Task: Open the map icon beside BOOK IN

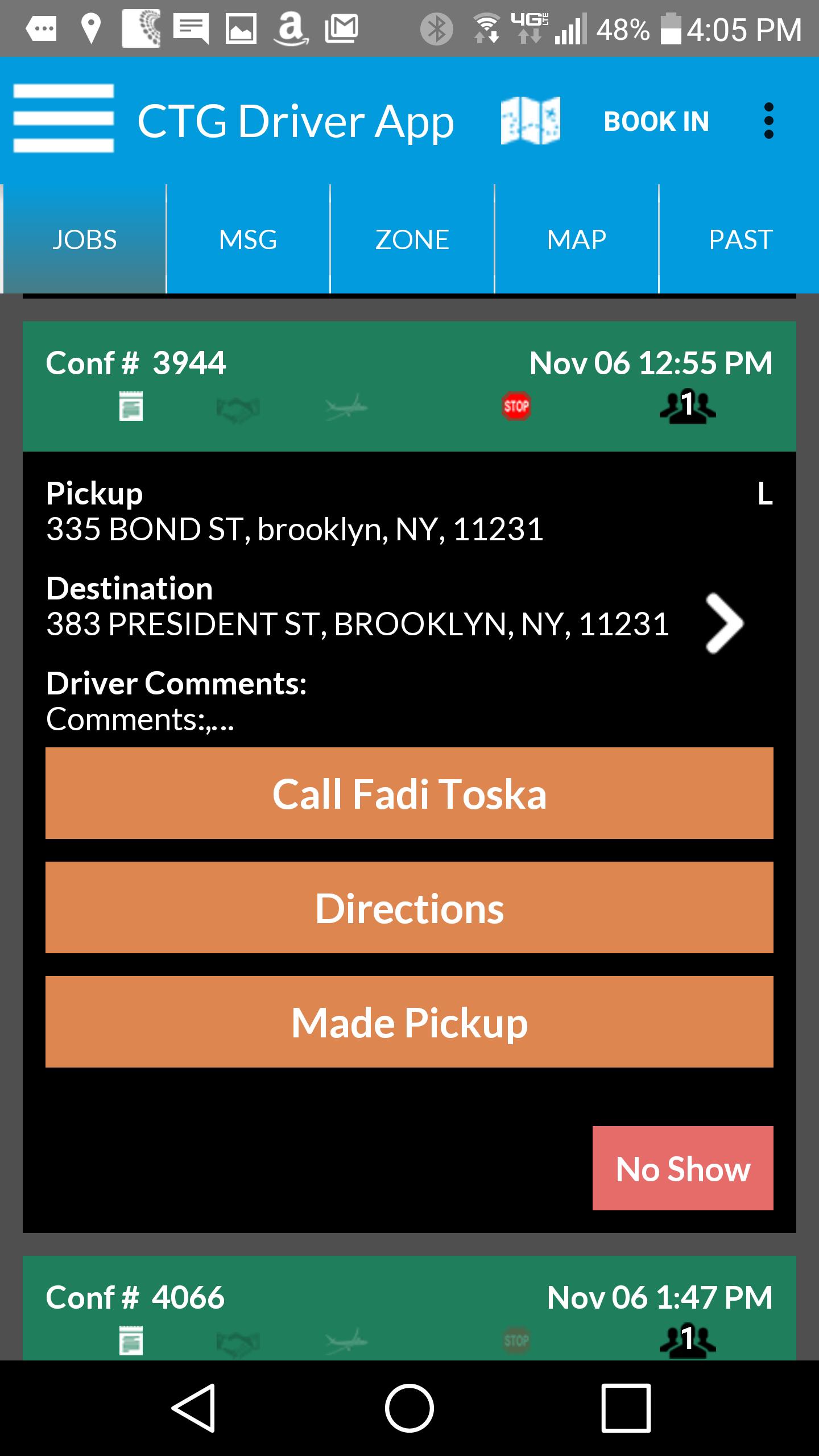Action: coord(531,121)
